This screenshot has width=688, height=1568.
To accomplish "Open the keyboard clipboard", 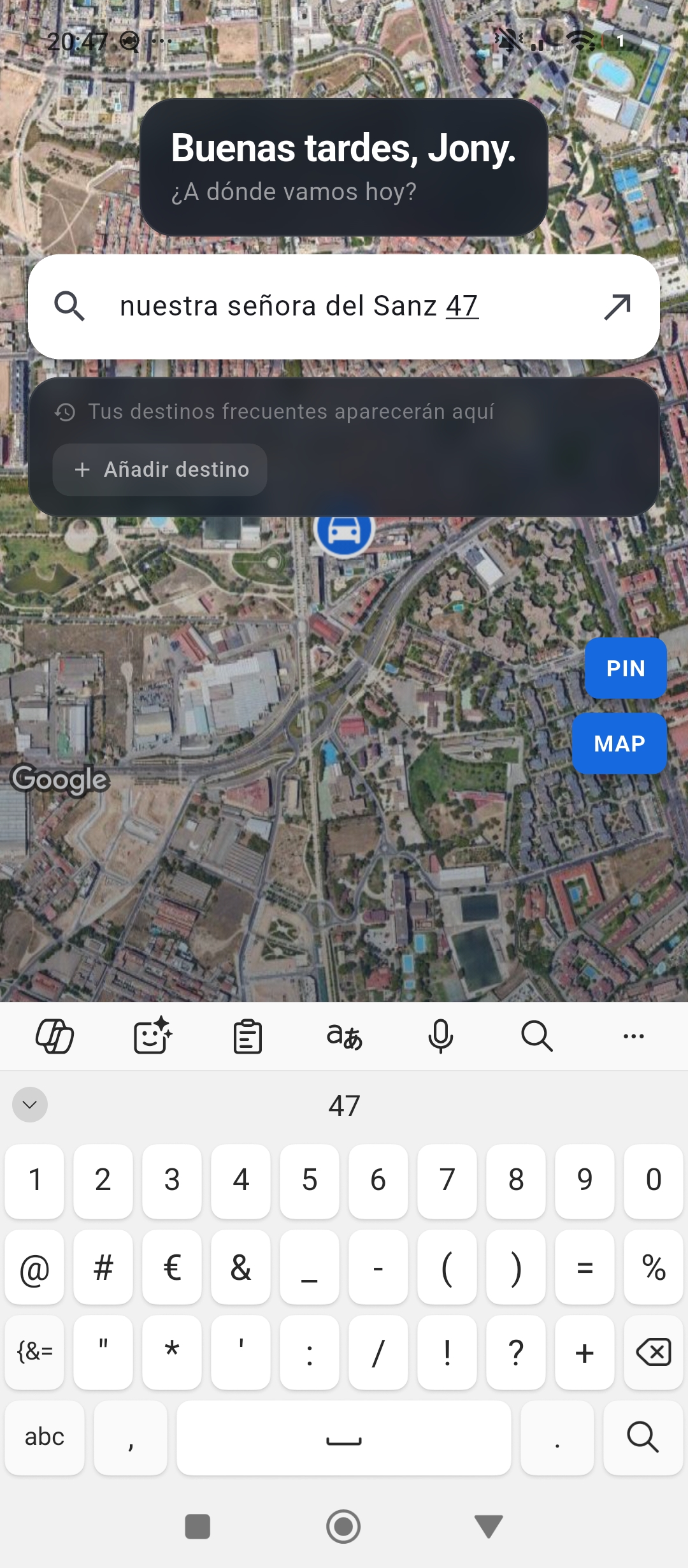I will point(247,1036).
